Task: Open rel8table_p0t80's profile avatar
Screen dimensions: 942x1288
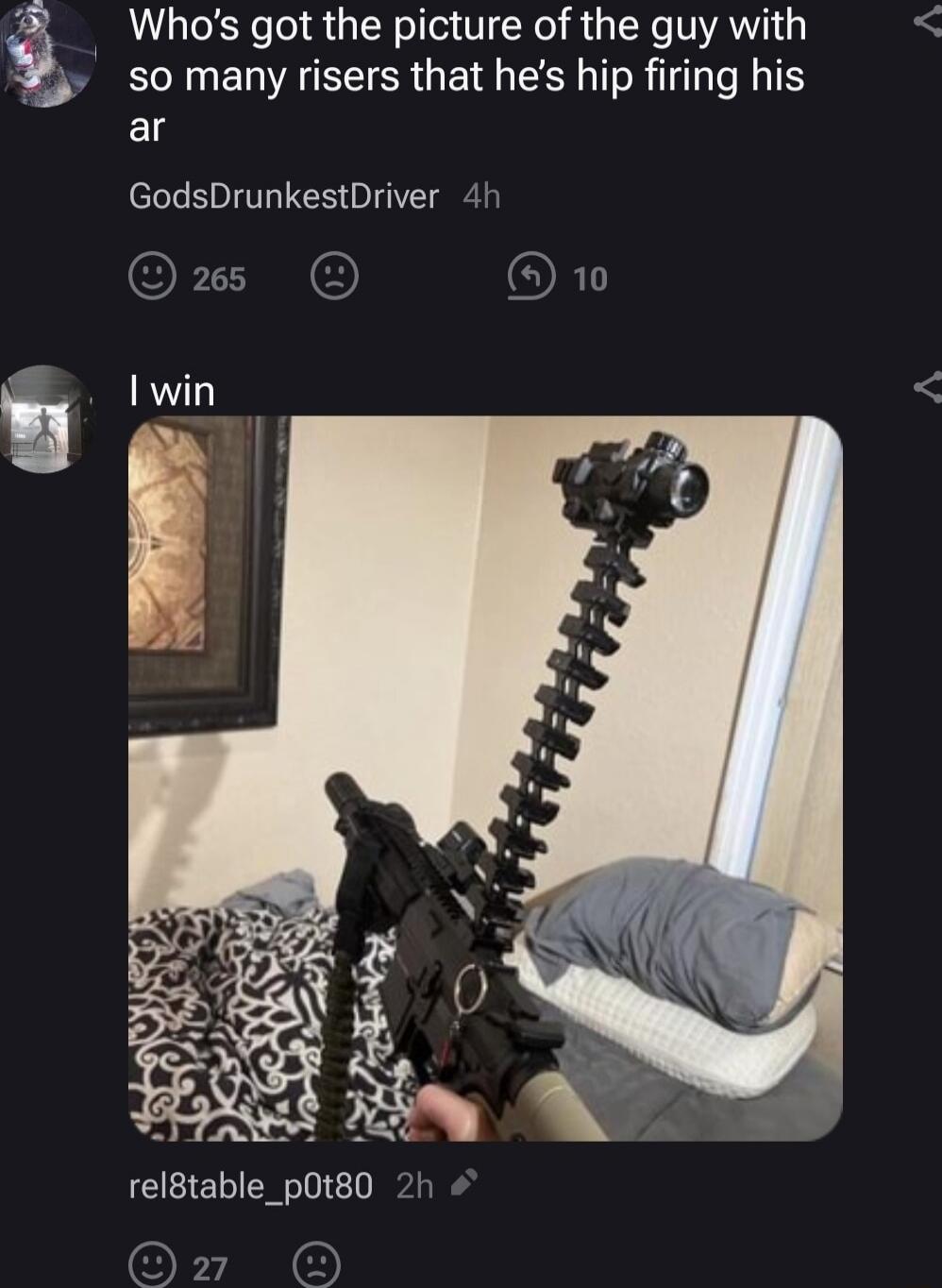Action: (x=43, y=418)
